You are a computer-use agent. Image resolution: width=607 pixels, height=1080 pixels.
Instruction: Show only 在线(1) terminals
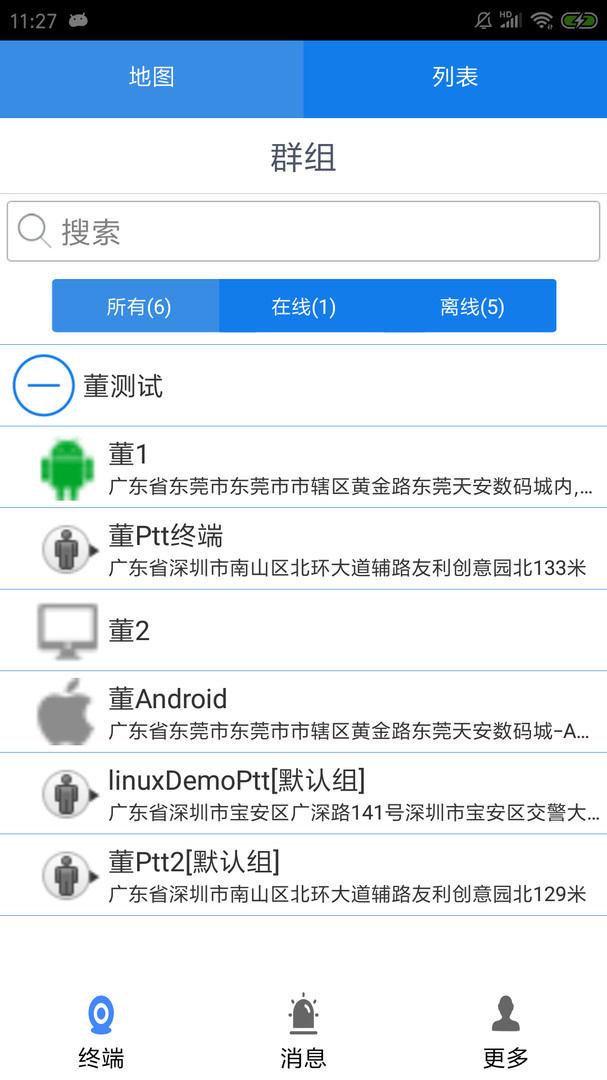303,306
